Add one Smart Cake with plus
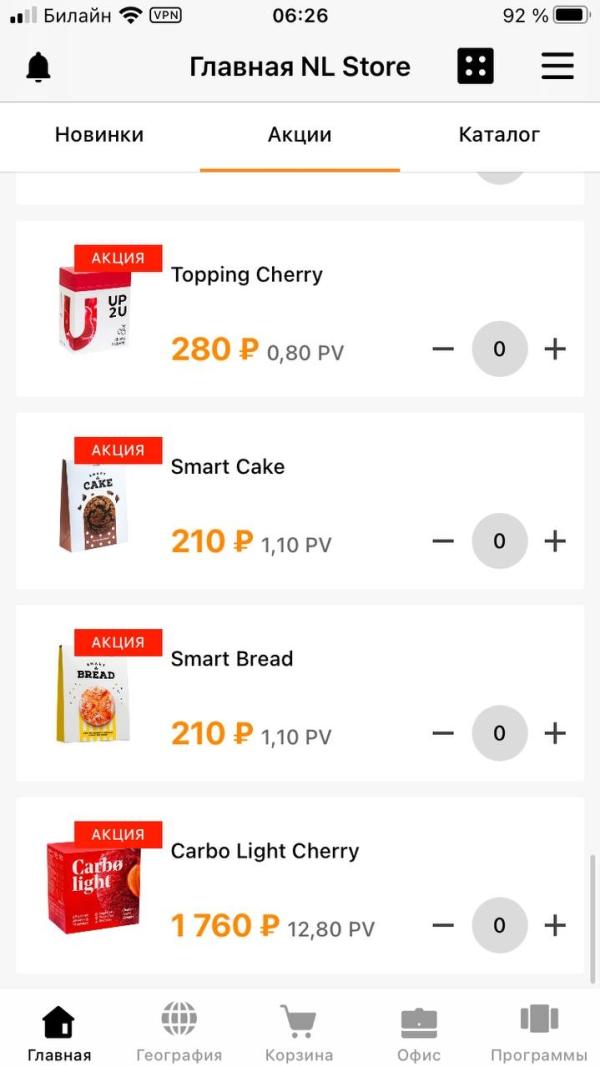The width and height of the screenshot is (600, 1066). tap(555, 541)
